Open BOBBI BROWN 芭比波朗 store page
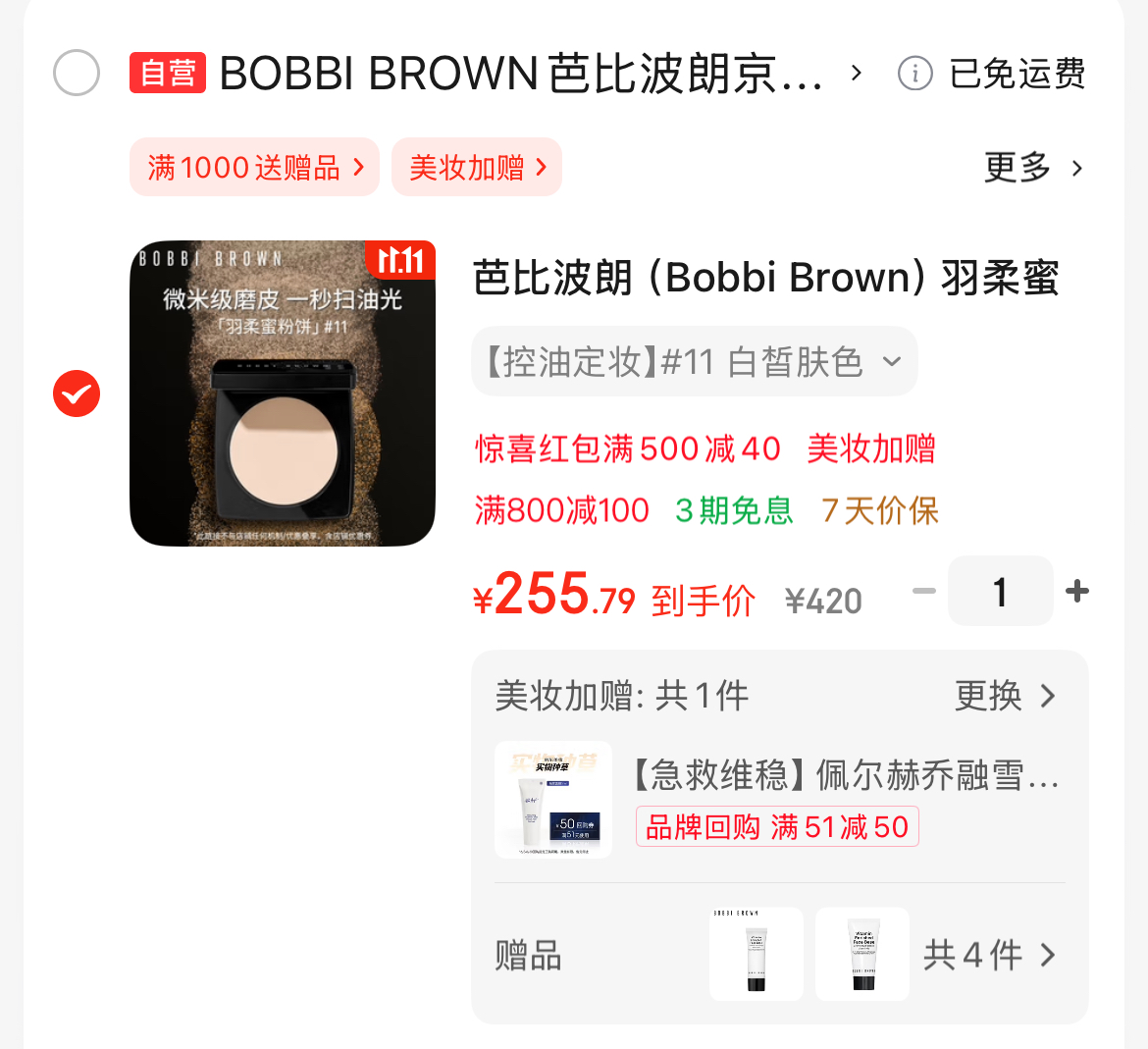 (520, 74)
